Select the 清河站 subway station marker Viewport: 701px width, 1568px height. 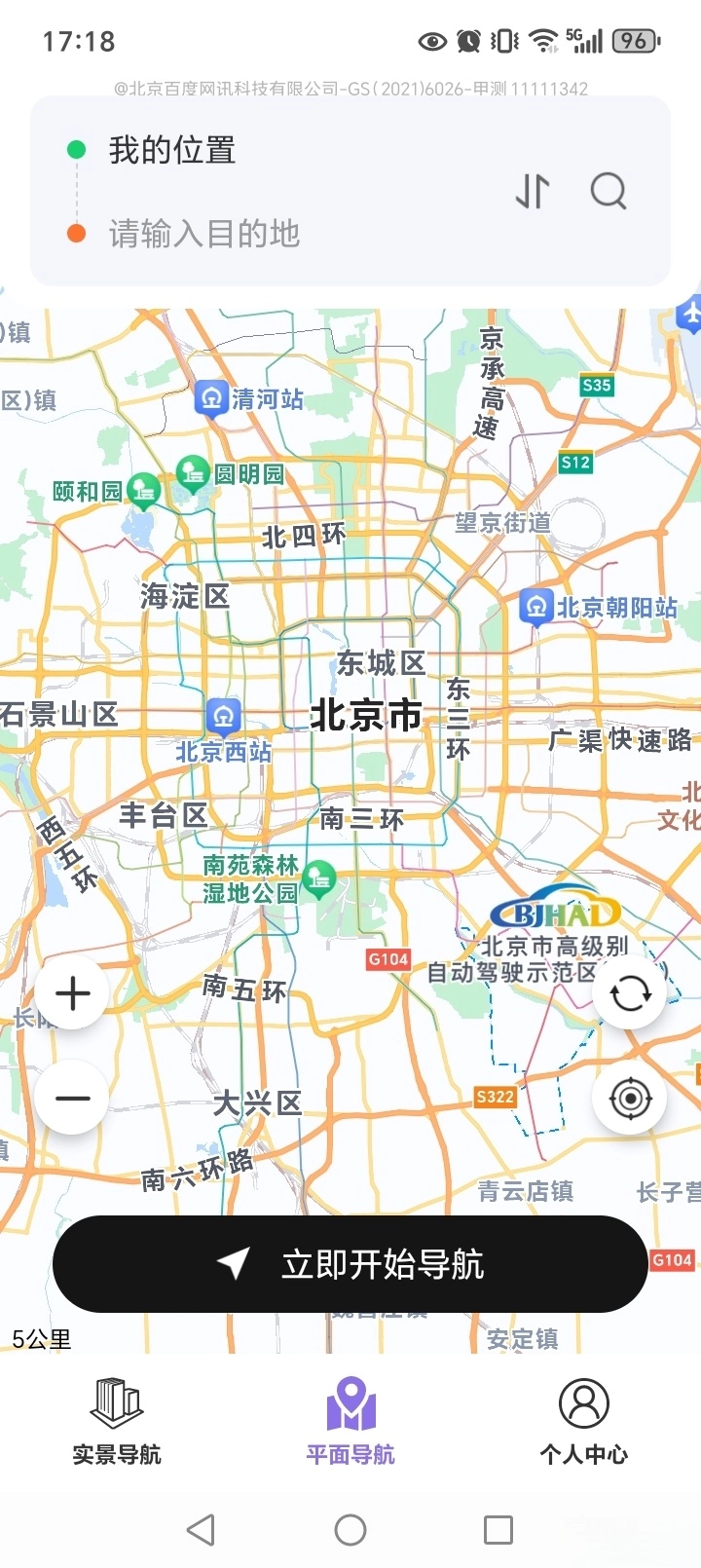tap(212, 395)
